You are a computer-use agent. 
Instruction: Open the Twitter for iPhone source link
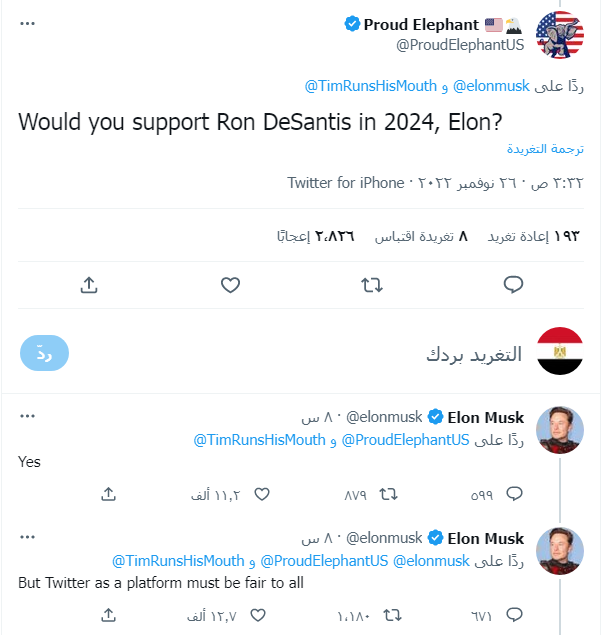[x=345, y=182]
